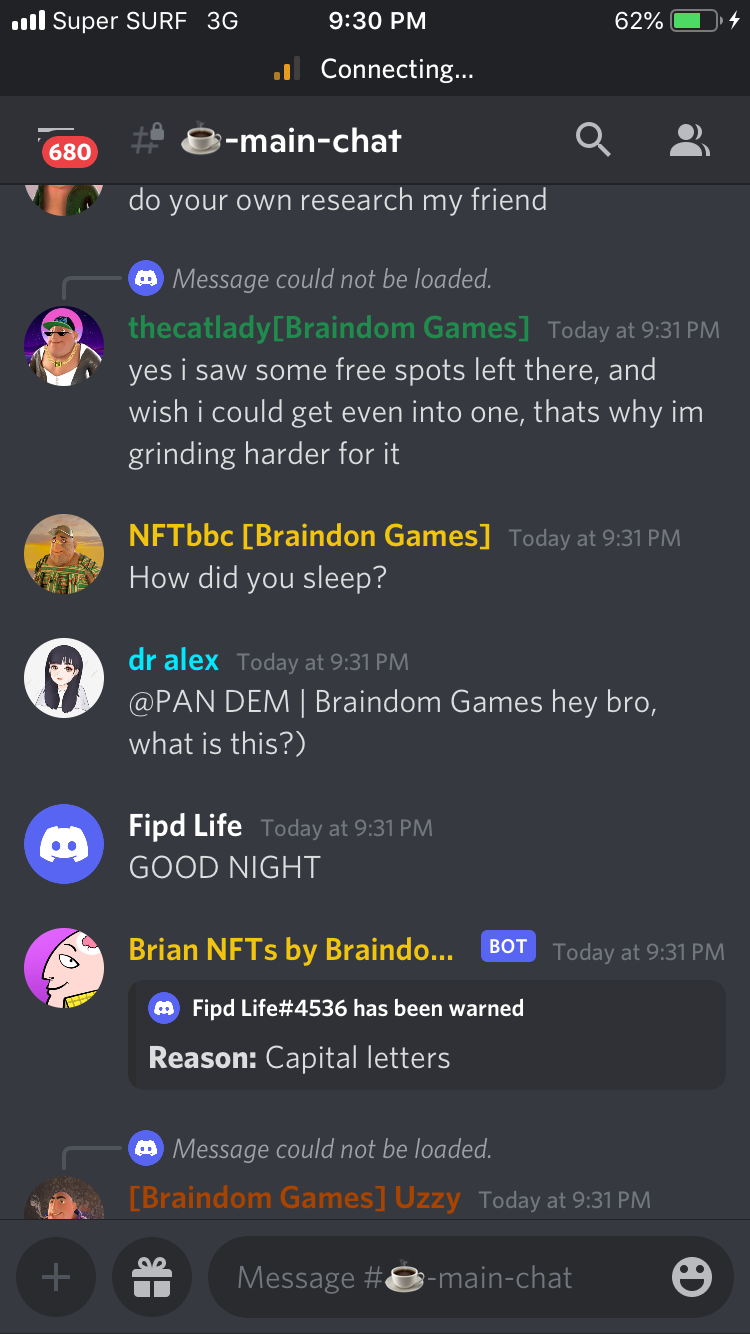This screenshot has height=1334, width=750.
Task: Tap the message input for main-chat
Action: [x=430, y=1277]
